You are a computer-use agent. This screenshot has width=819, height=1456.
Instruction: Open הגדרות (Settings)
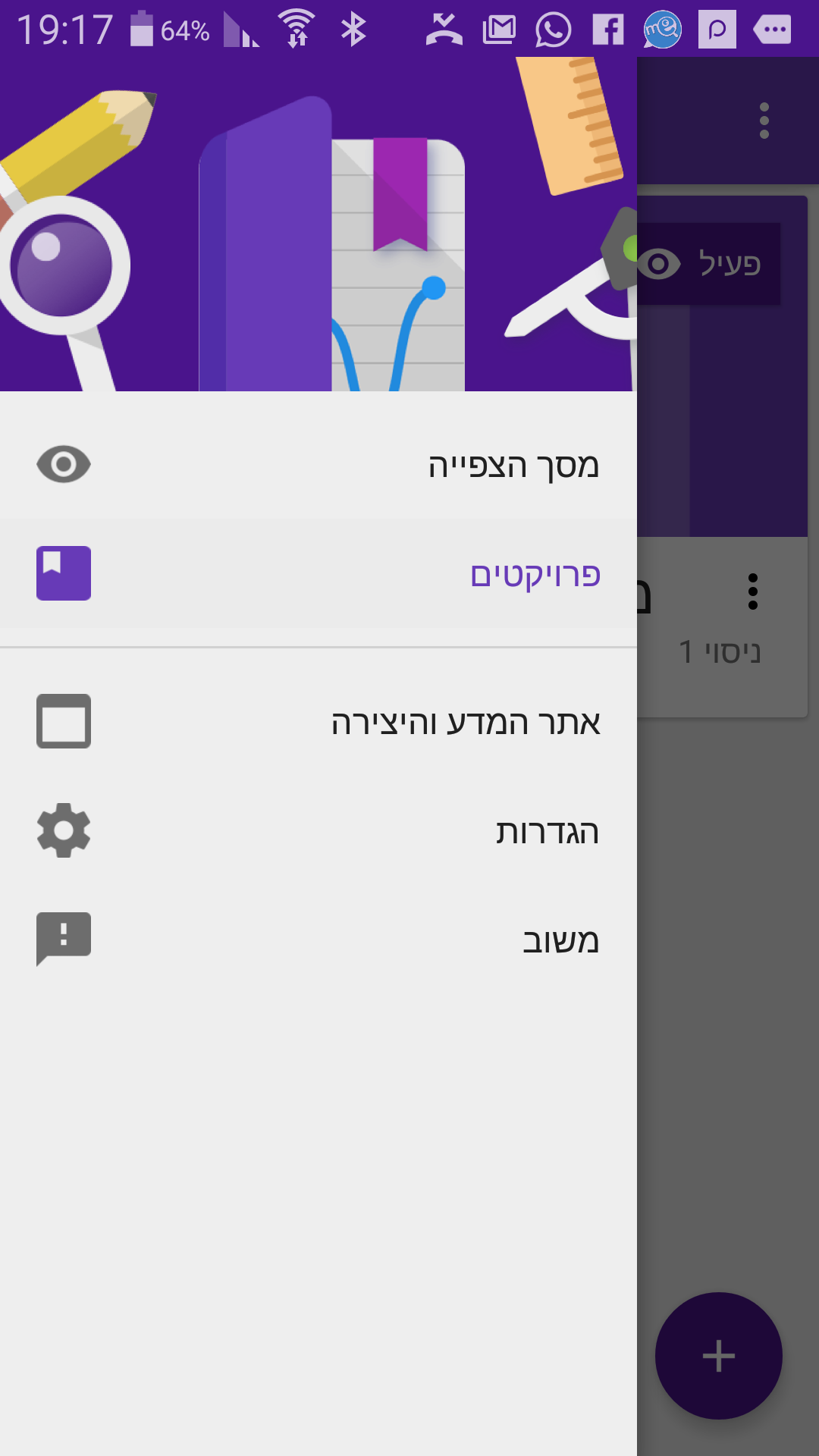[318, 830]
